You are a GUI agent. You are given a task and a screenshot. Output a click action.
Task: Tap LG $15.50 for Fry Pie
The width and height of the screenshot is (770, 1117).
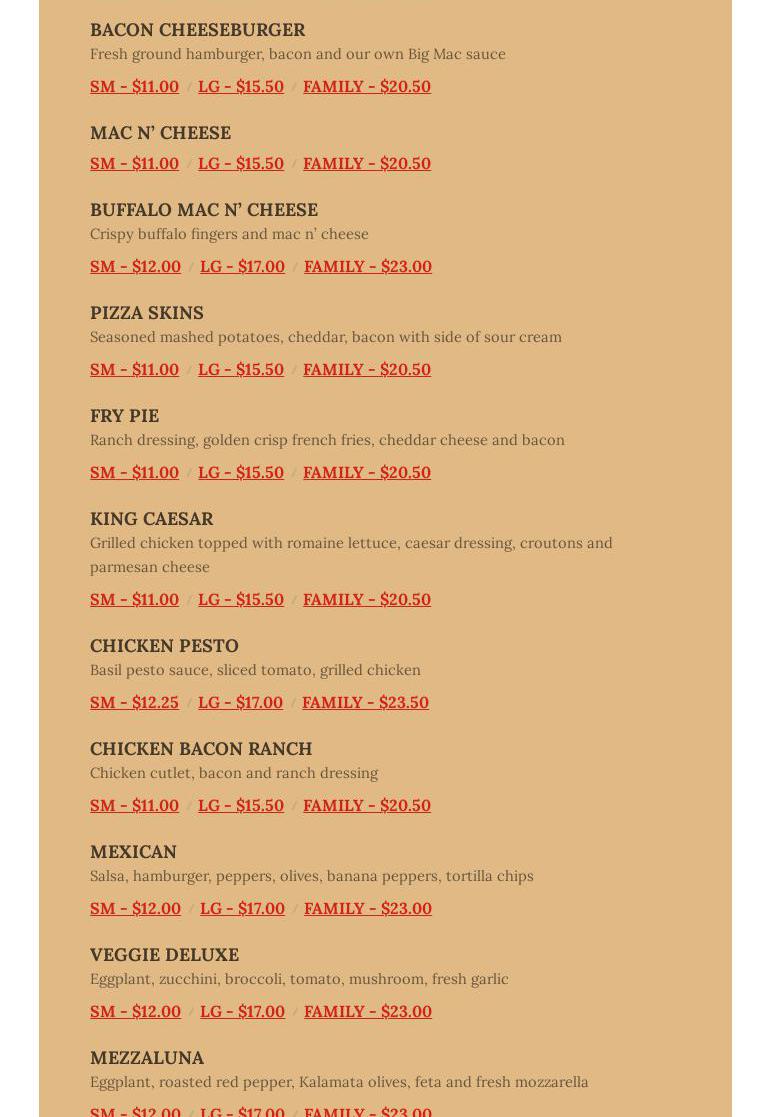pyautogui.click(x=241, y=472)
